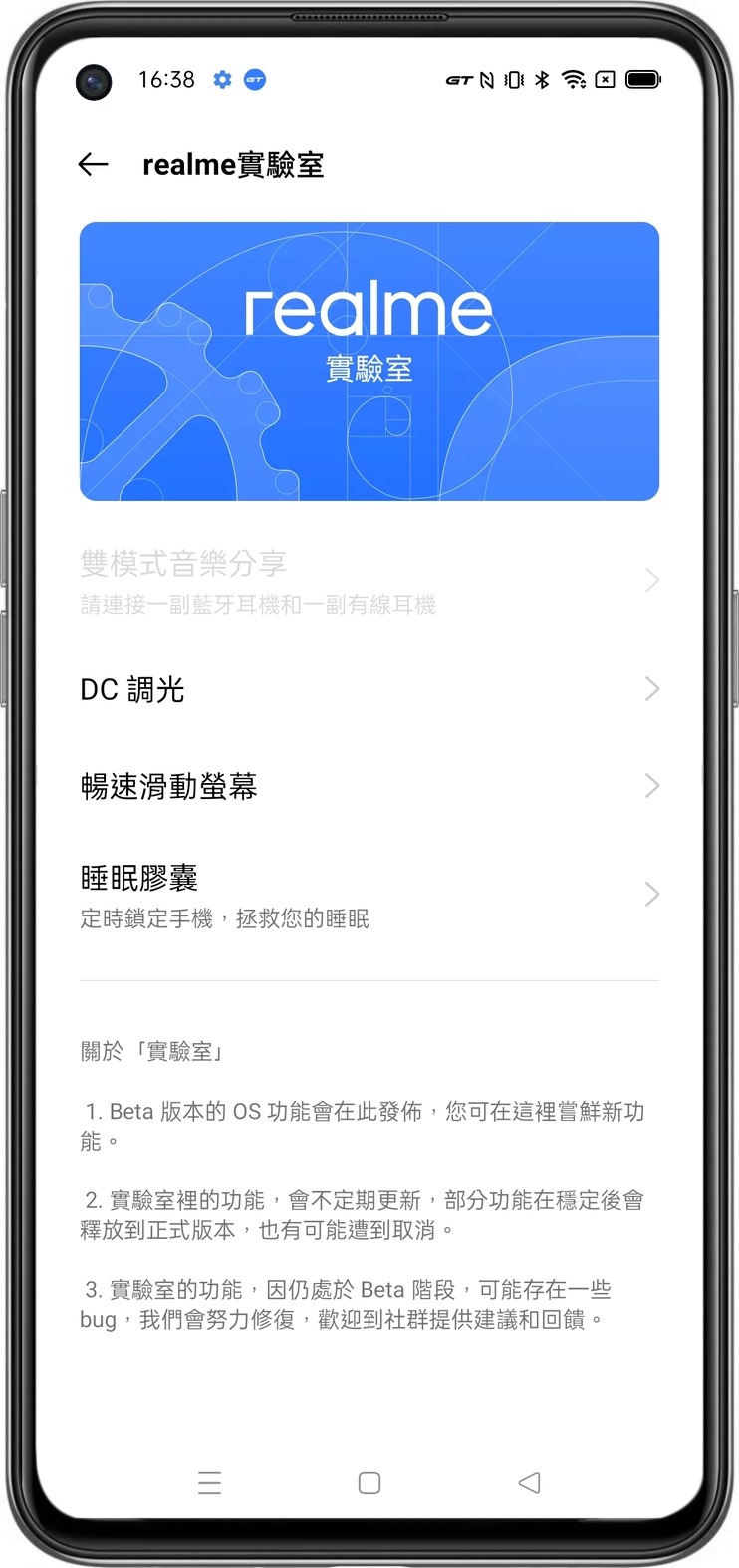The height and width of the screenshot is (1568, 739).
Task: Tap the system home button
Action: click(369, 1483)
